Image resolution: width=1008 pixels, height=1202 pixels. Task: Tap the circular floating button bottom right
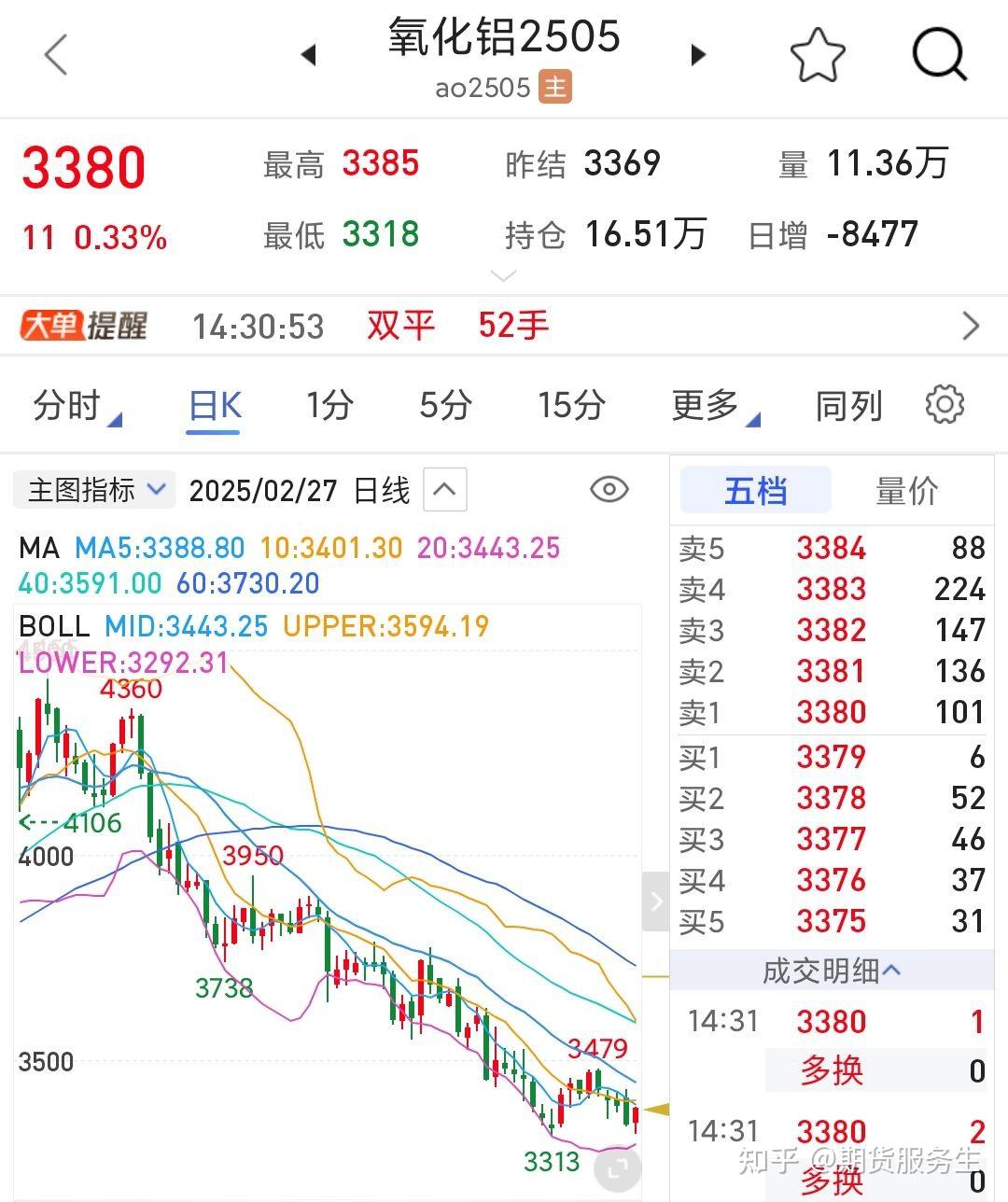[x=616, y=1167]
